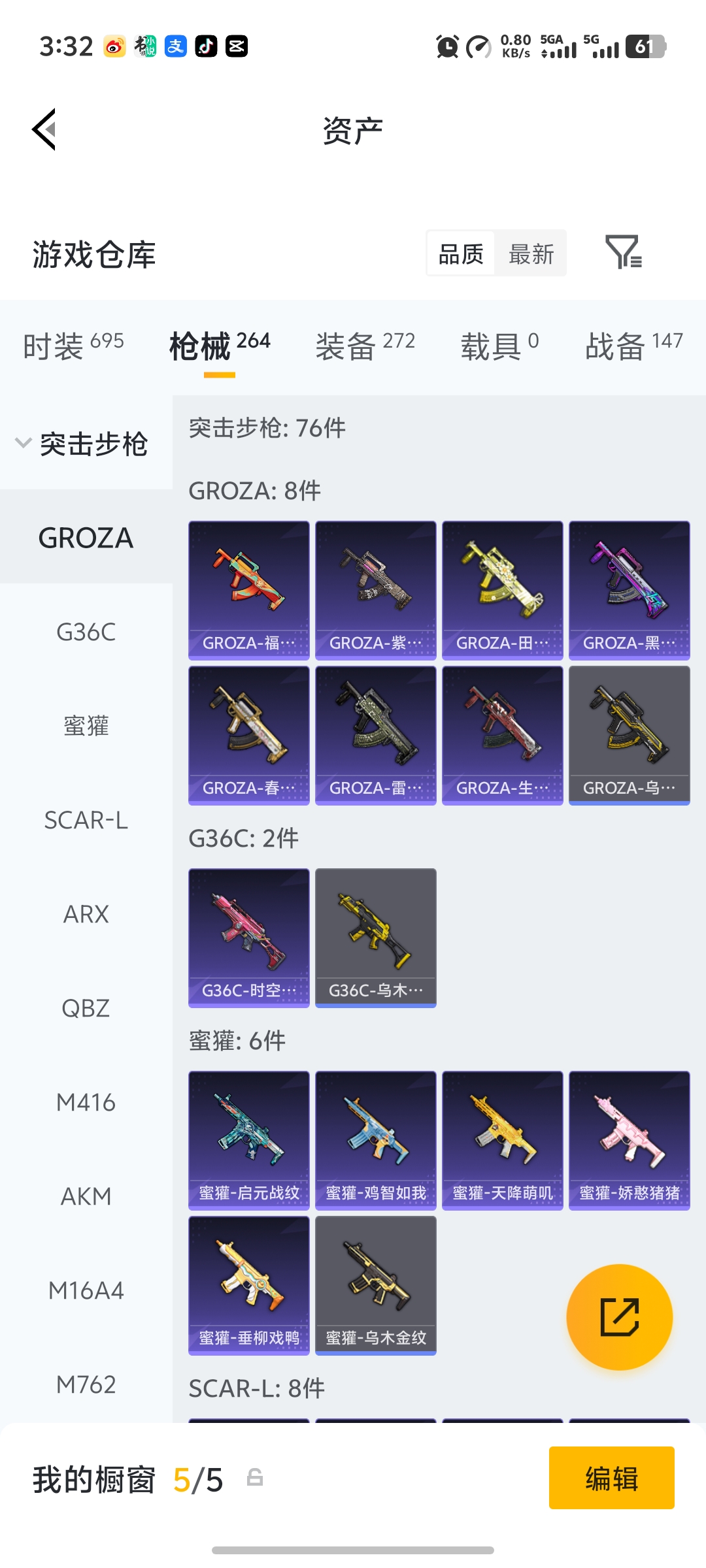Select GROZA in the weapon sidebar
706x1568 pixels.
click(86, 537)
